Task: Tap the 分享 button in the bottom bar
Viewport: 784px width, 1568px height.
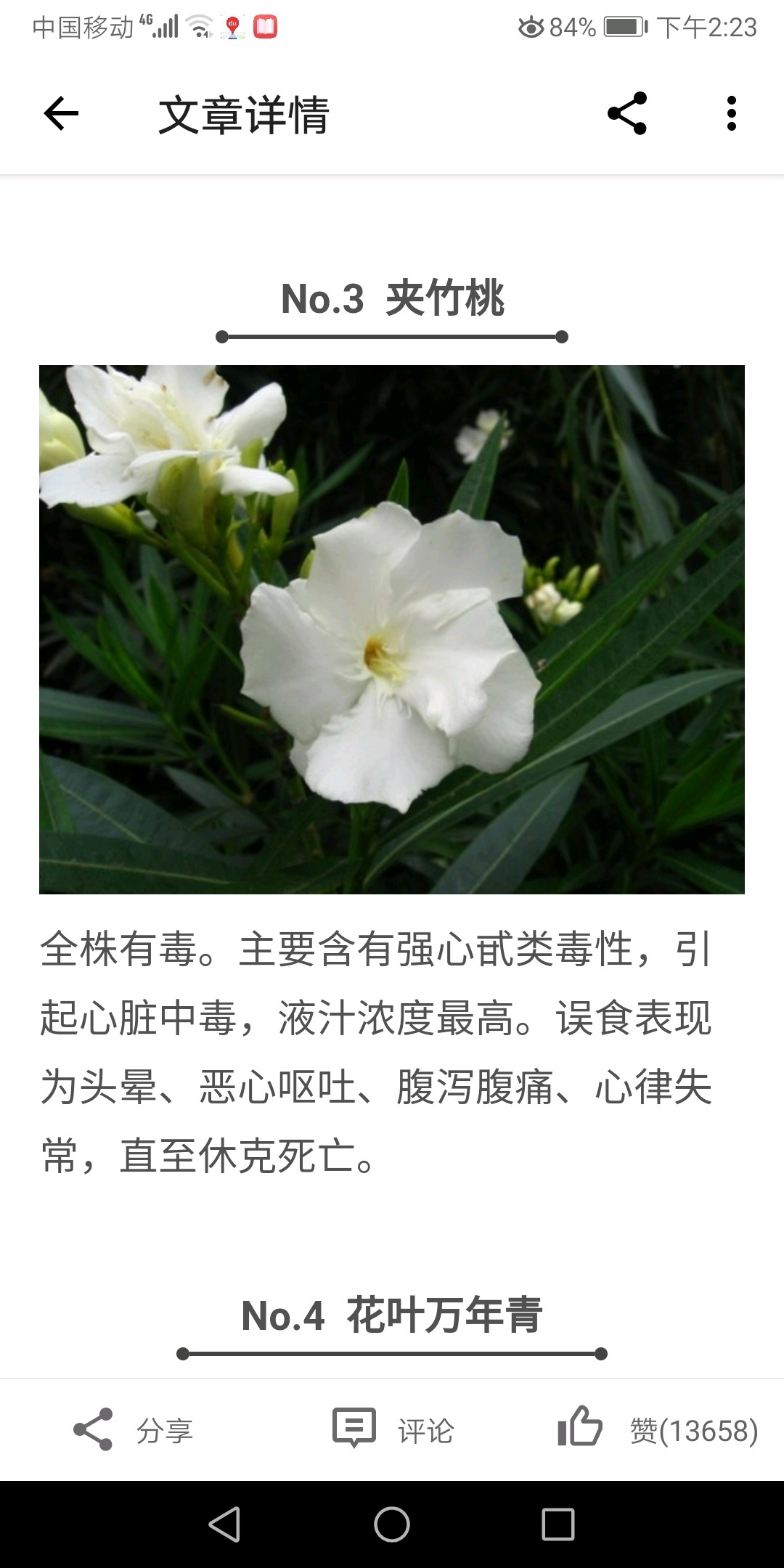Action: click(133, 1430)
